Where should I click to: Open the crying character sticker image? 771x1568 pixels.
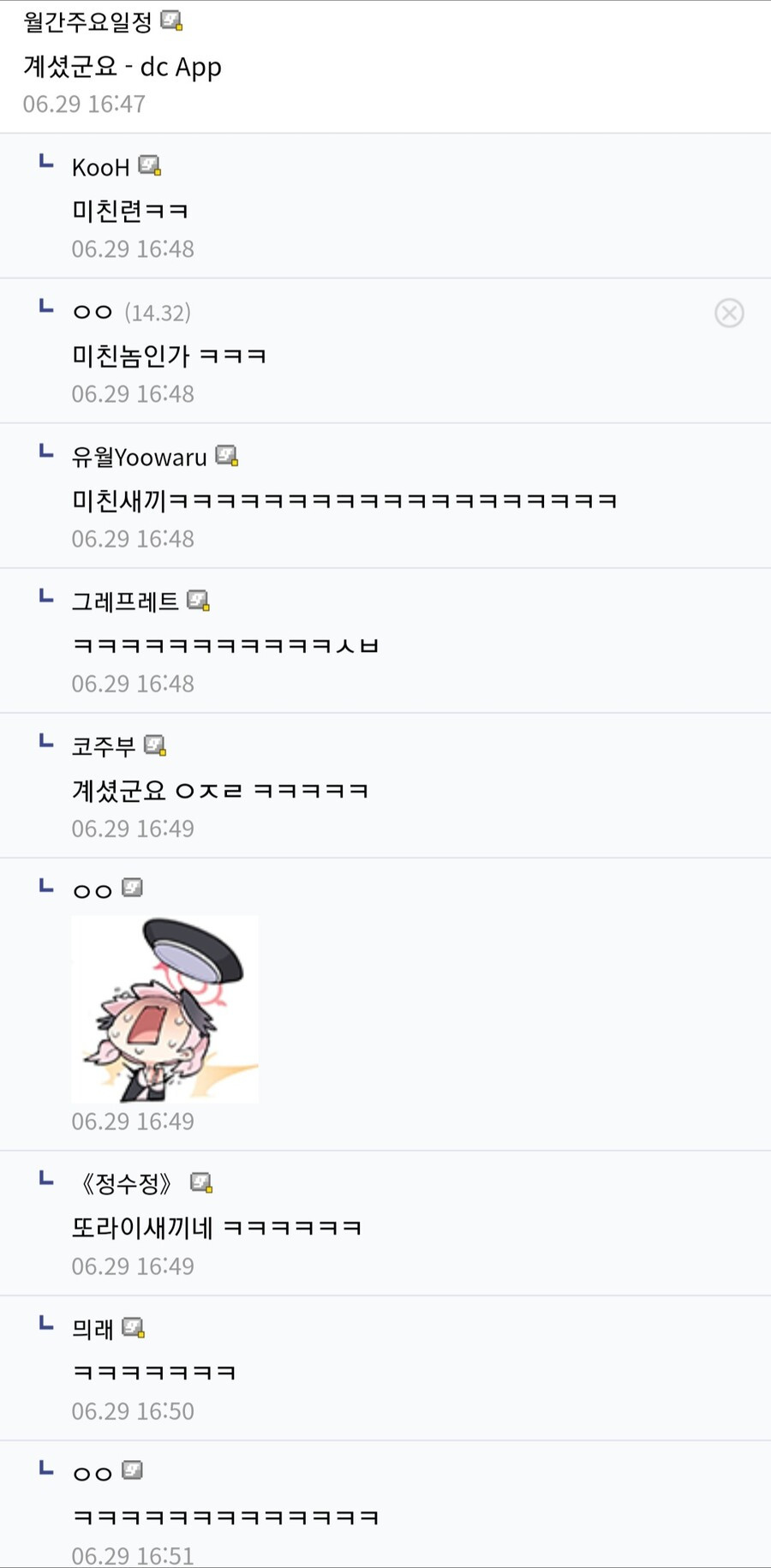pos(164,1008)
